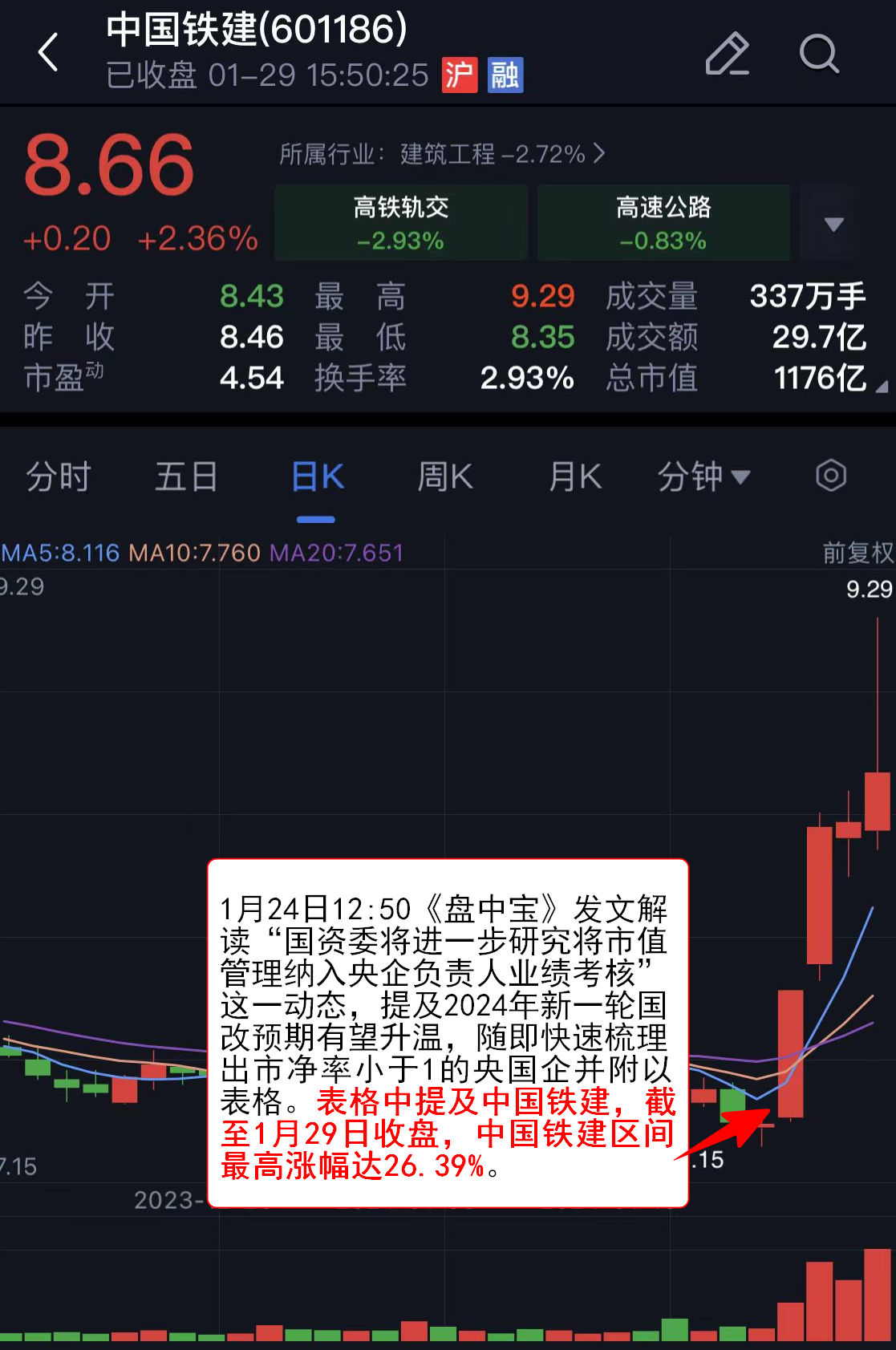Open the 建筑工程 industry link
896x1350 pixels.
[442, 153]
